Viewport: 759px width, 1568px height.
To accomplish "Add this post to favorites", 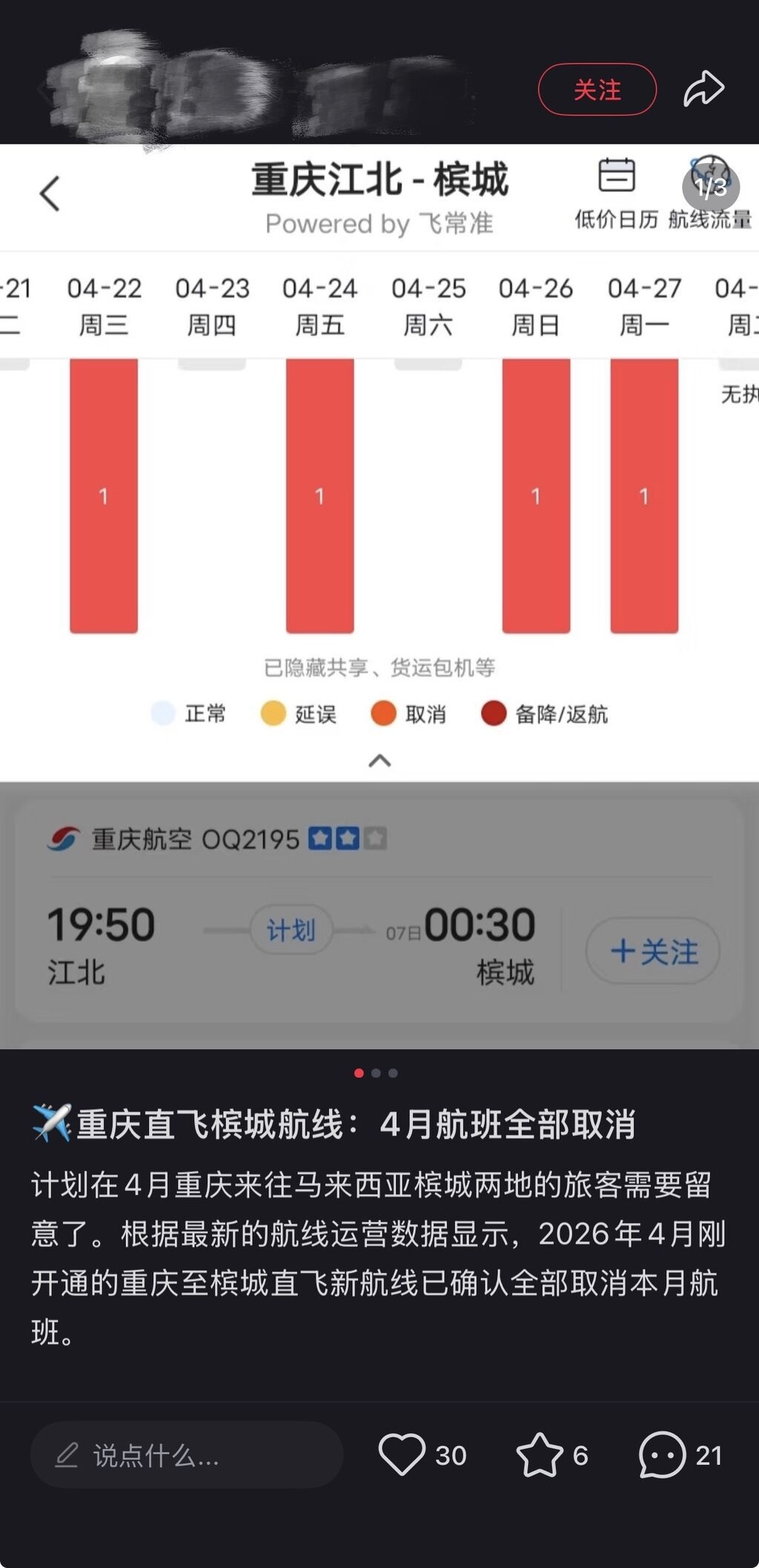I will (540, 1455).
